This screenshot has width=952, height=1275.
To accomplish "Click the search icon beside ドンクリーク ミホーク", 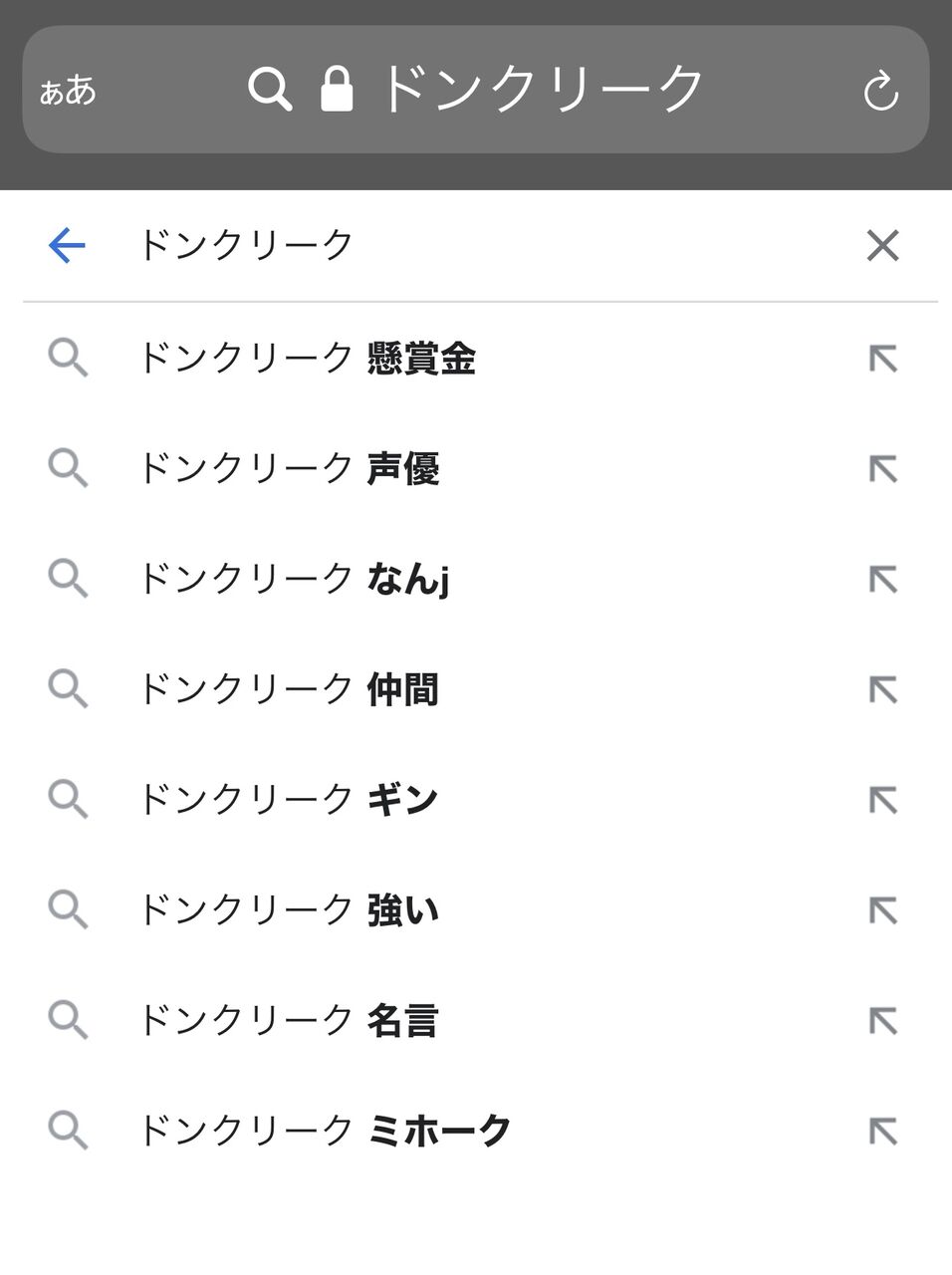I will click(68, 1130).
